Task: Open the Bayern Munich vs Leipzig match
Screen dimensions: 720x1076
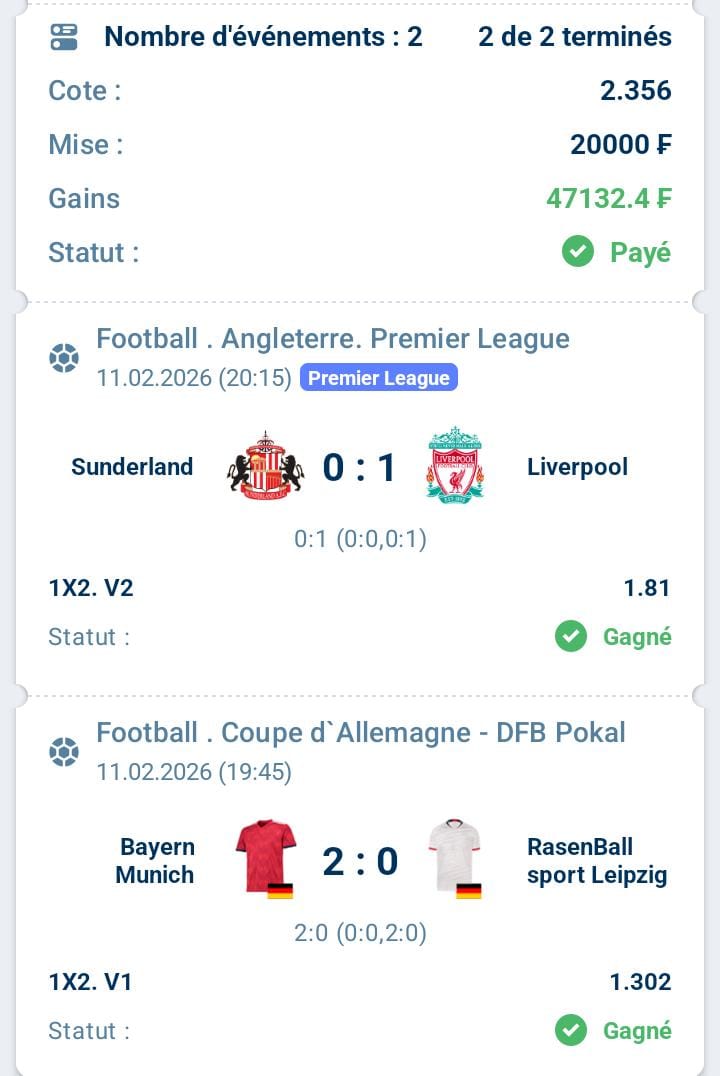Action: point(359,861)
